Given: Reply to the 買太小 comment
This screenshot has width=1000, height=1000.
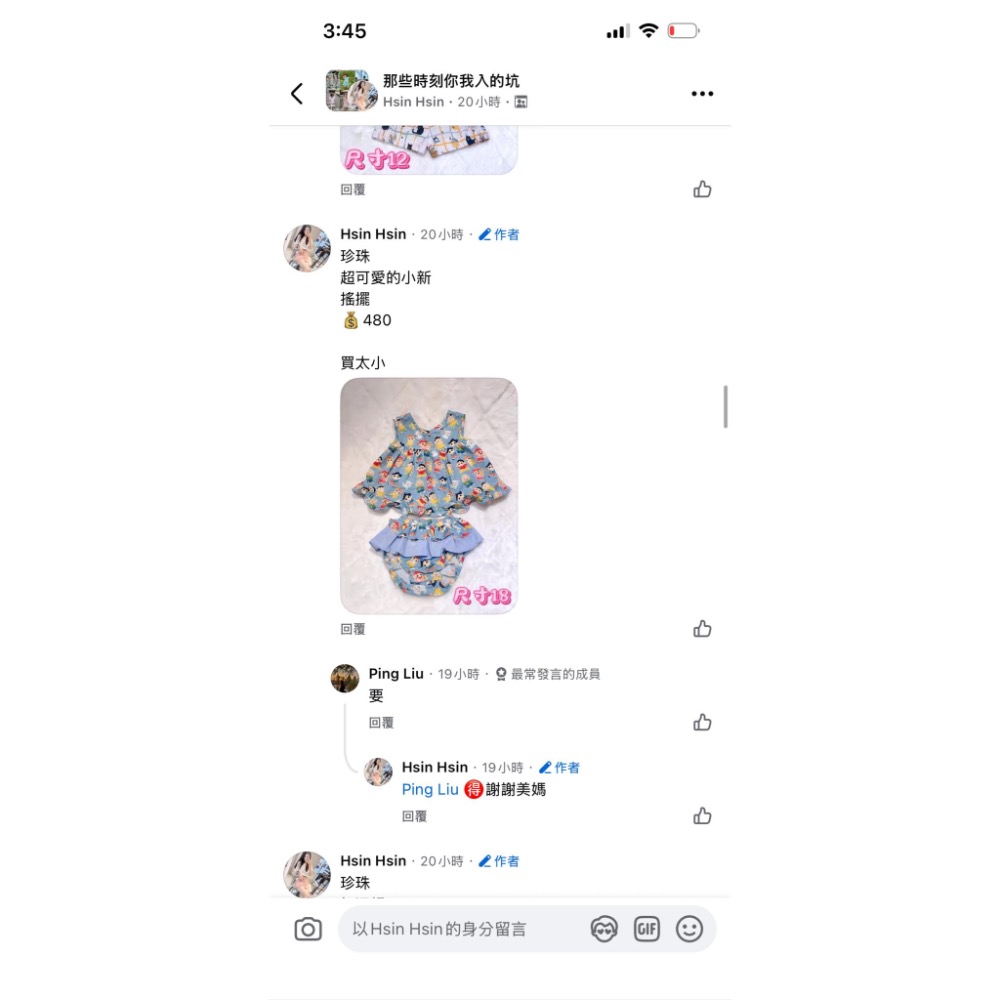Looking at the screenshot, I should point(353,629).
